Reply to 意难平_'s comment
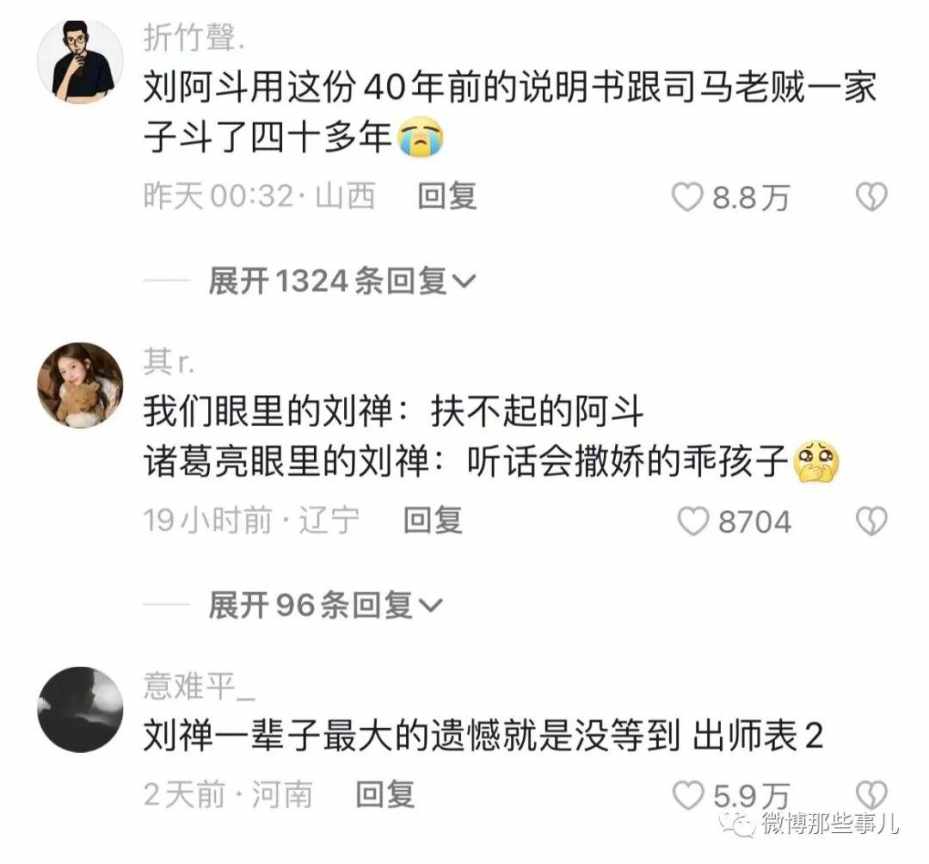The width and height of the screenshot is (929, 864). tap(384, 795)
